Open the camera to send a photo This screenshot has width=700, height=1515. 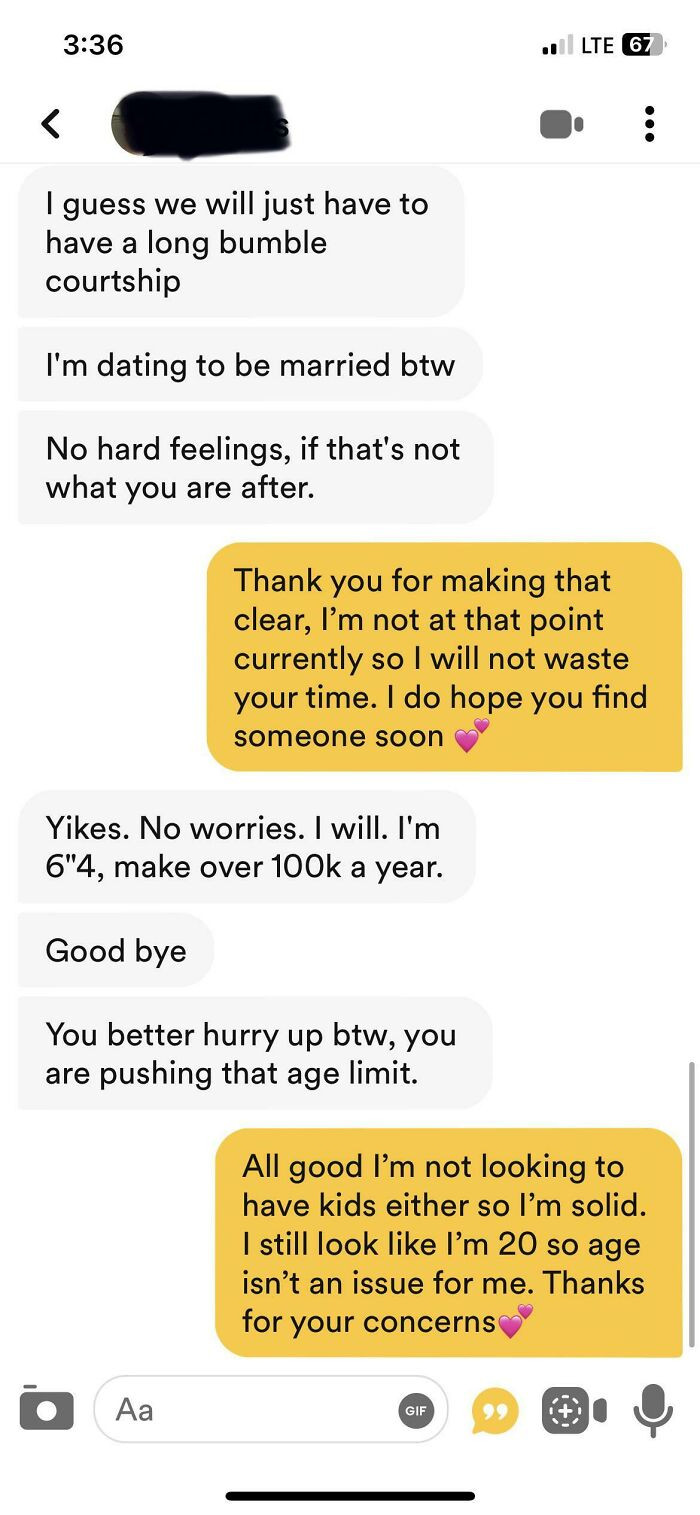click(46, 1408)
